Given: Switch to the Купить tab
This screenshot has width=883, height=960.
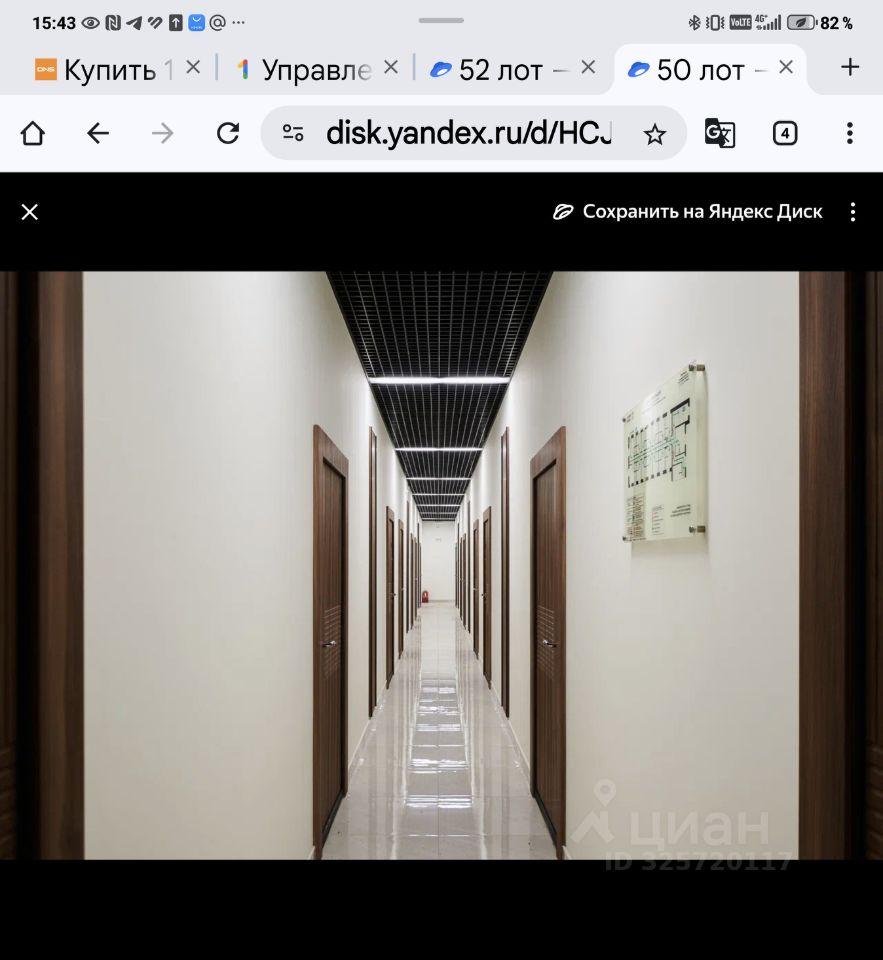Looking at the screenshot, I should (105, 69).
